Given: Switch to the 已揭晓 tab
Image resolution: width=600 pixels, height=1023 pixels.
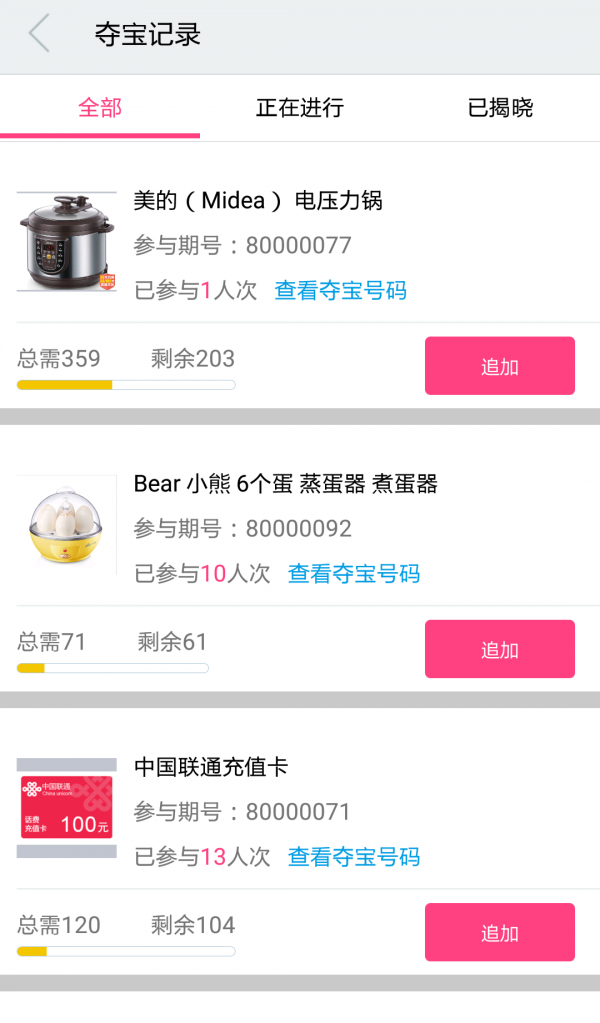Looking at the screenshot, I should coord(500,108).
